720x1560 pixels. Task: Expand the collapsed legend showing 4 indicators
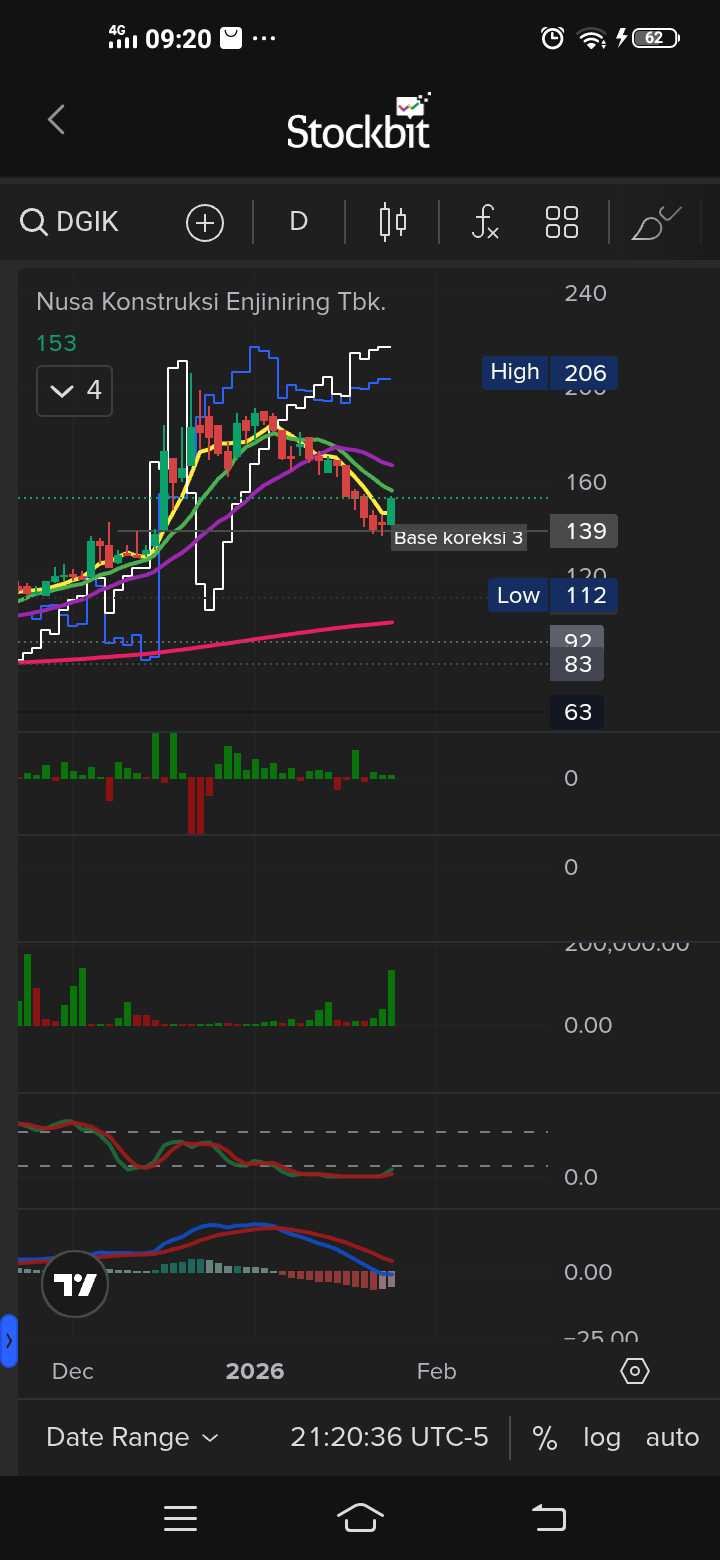(75, 390)
